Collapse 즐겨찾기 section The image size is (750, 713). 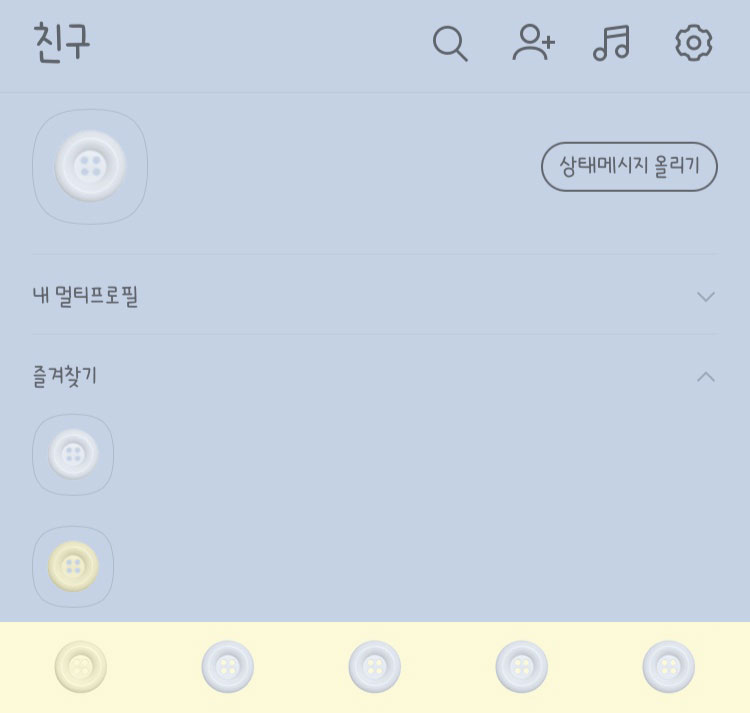click(705, 377)
